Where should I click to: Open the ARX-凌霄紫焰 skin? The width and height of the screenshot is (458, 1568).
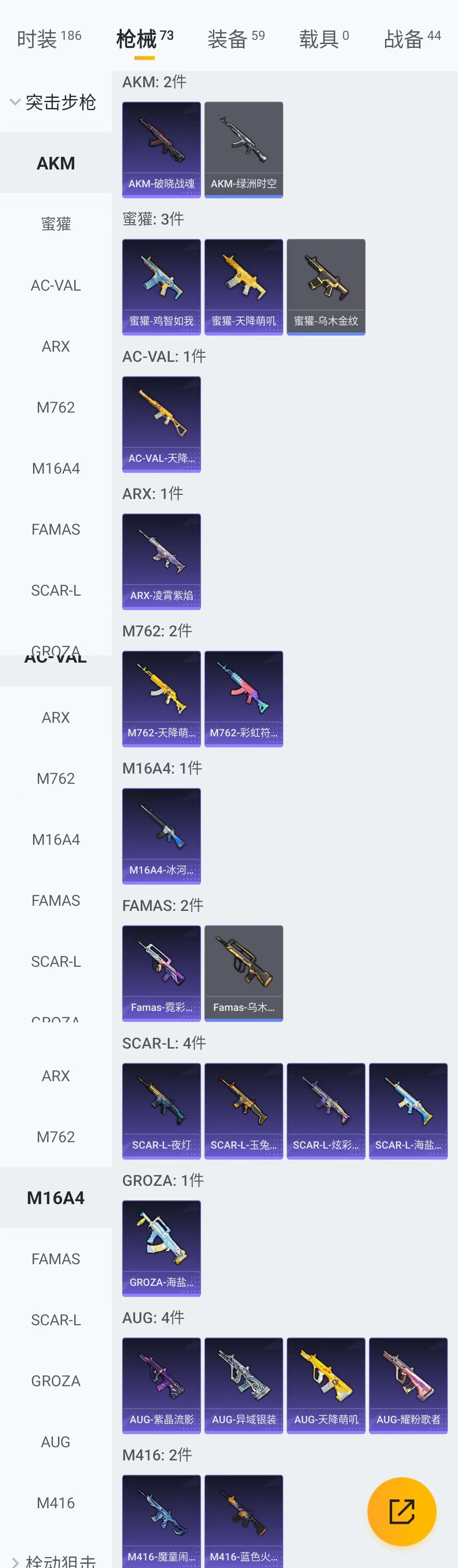point(162,561)
